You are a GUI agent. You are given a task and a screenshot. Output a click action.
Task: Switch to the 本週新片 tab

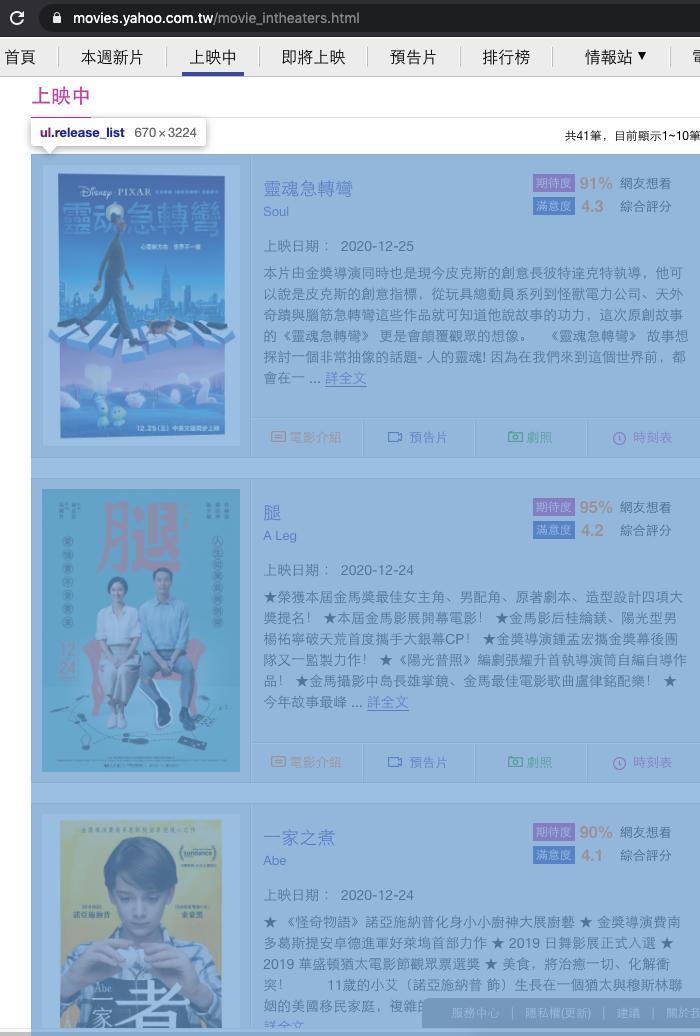(112, 57)
